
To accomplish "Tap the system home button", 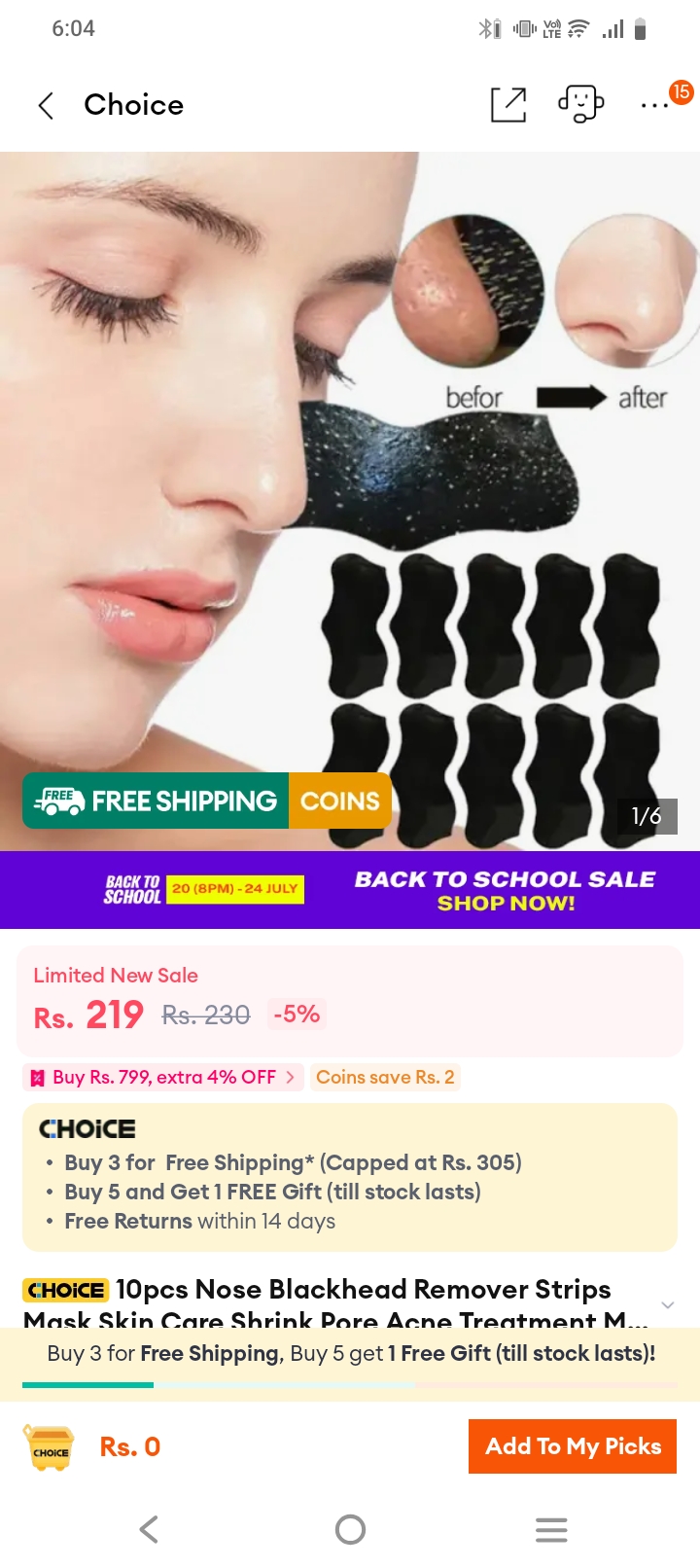I will tap(350, 1529).
